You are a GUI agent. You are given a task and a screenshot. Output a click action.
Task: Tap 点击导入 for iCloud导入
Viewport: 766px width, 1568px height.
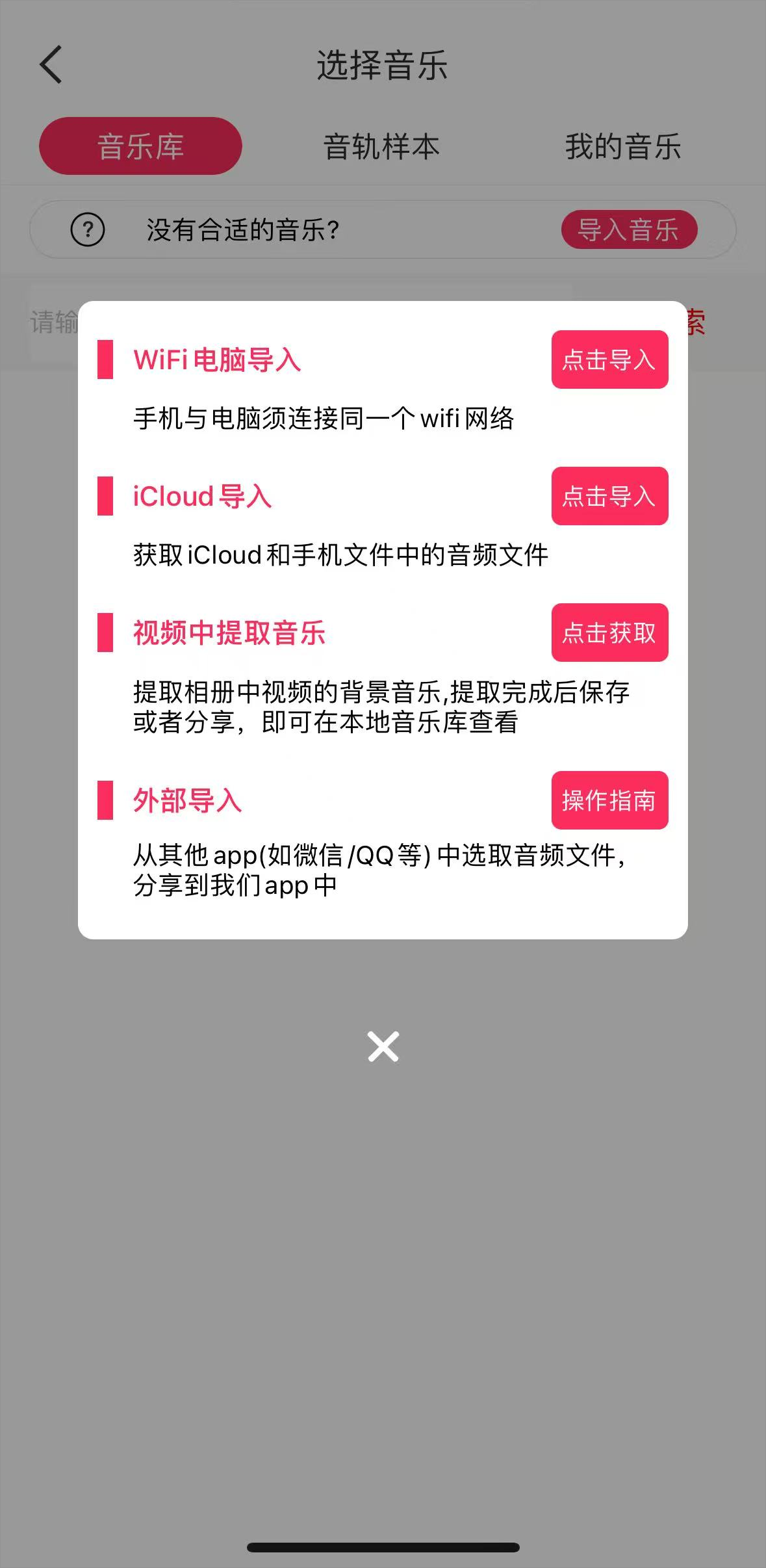(609, 496)
